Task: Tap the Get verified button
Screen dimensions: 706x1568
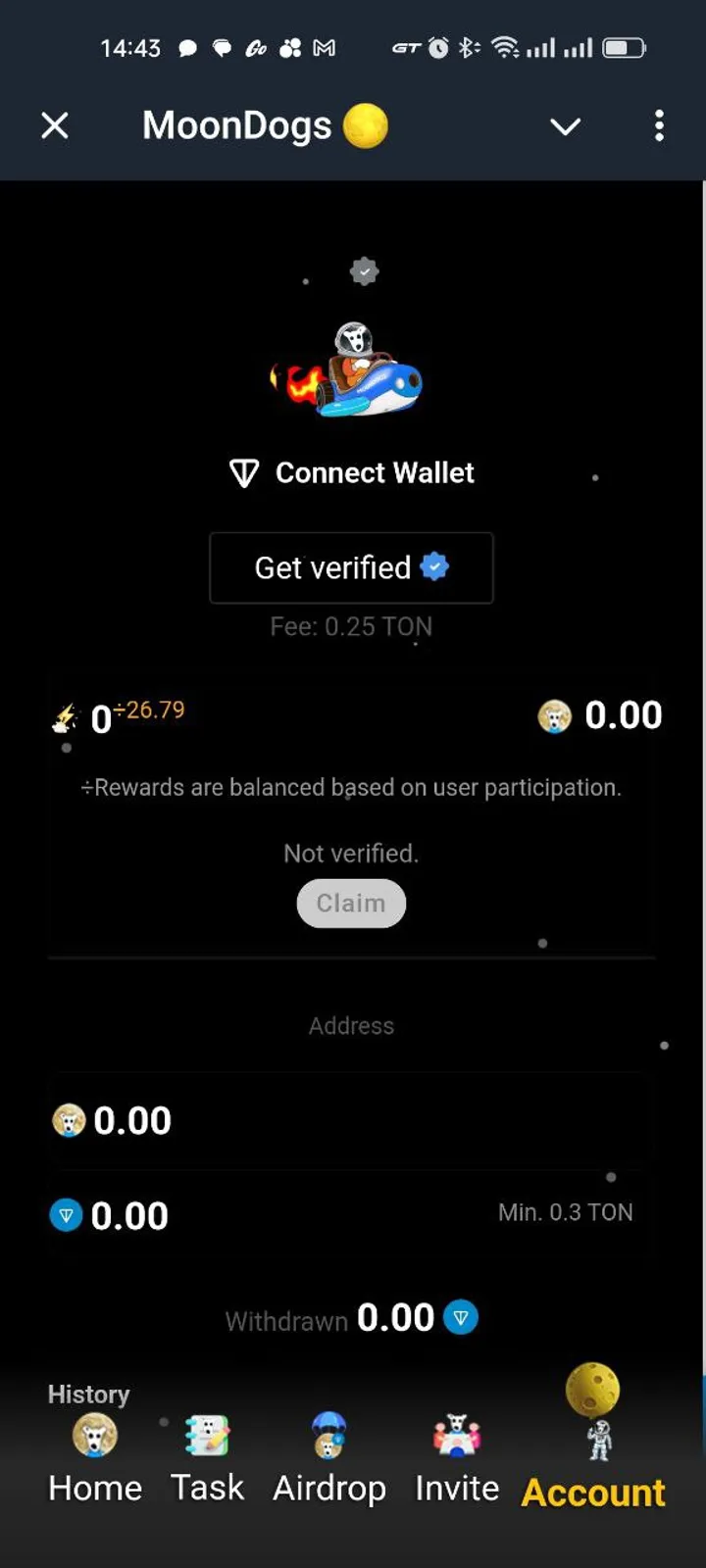Action: (351, 567)
